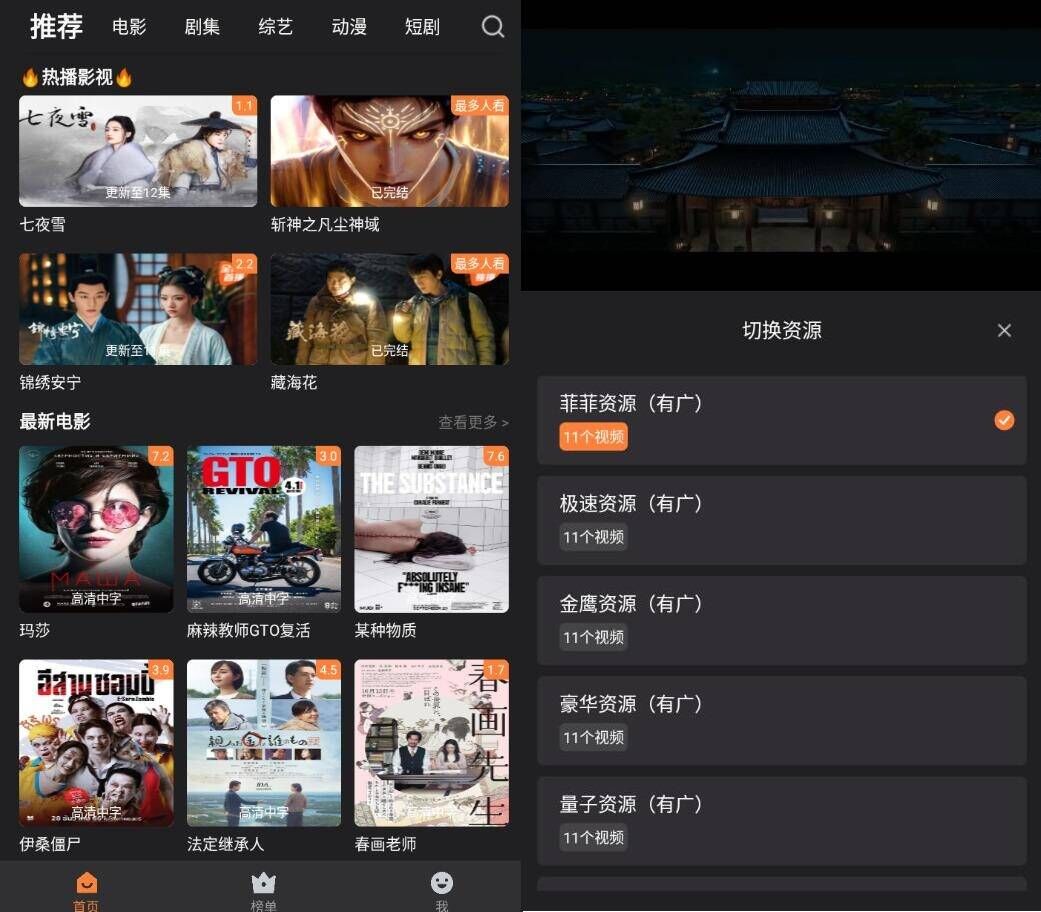Select 极速资源 as the source

tap(781, 520)
